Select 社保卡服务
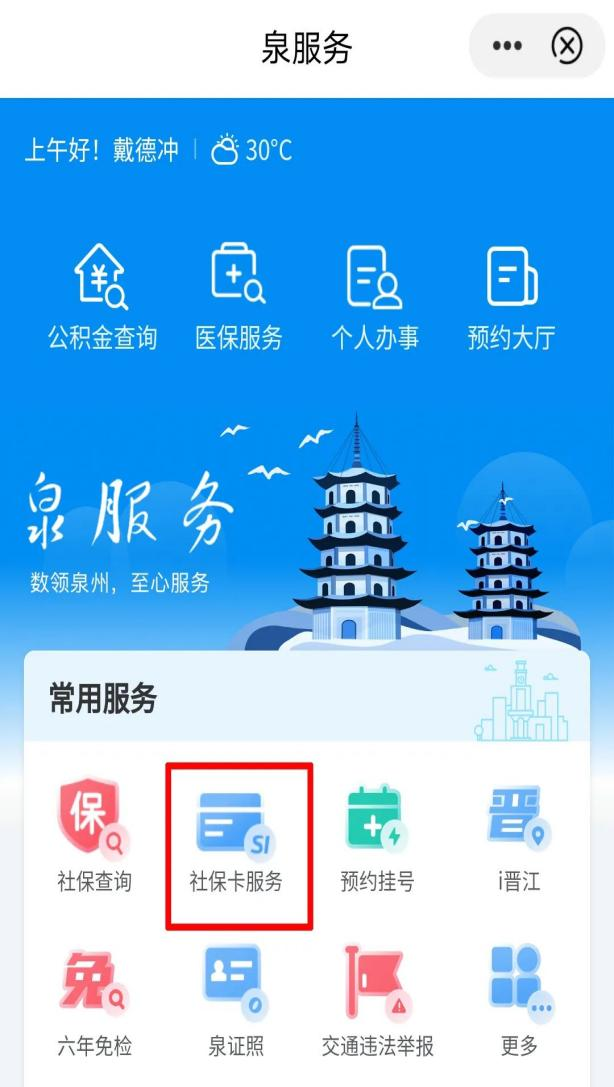The width and height of the screenshot is (614, 1087). [x=237, y=838]
